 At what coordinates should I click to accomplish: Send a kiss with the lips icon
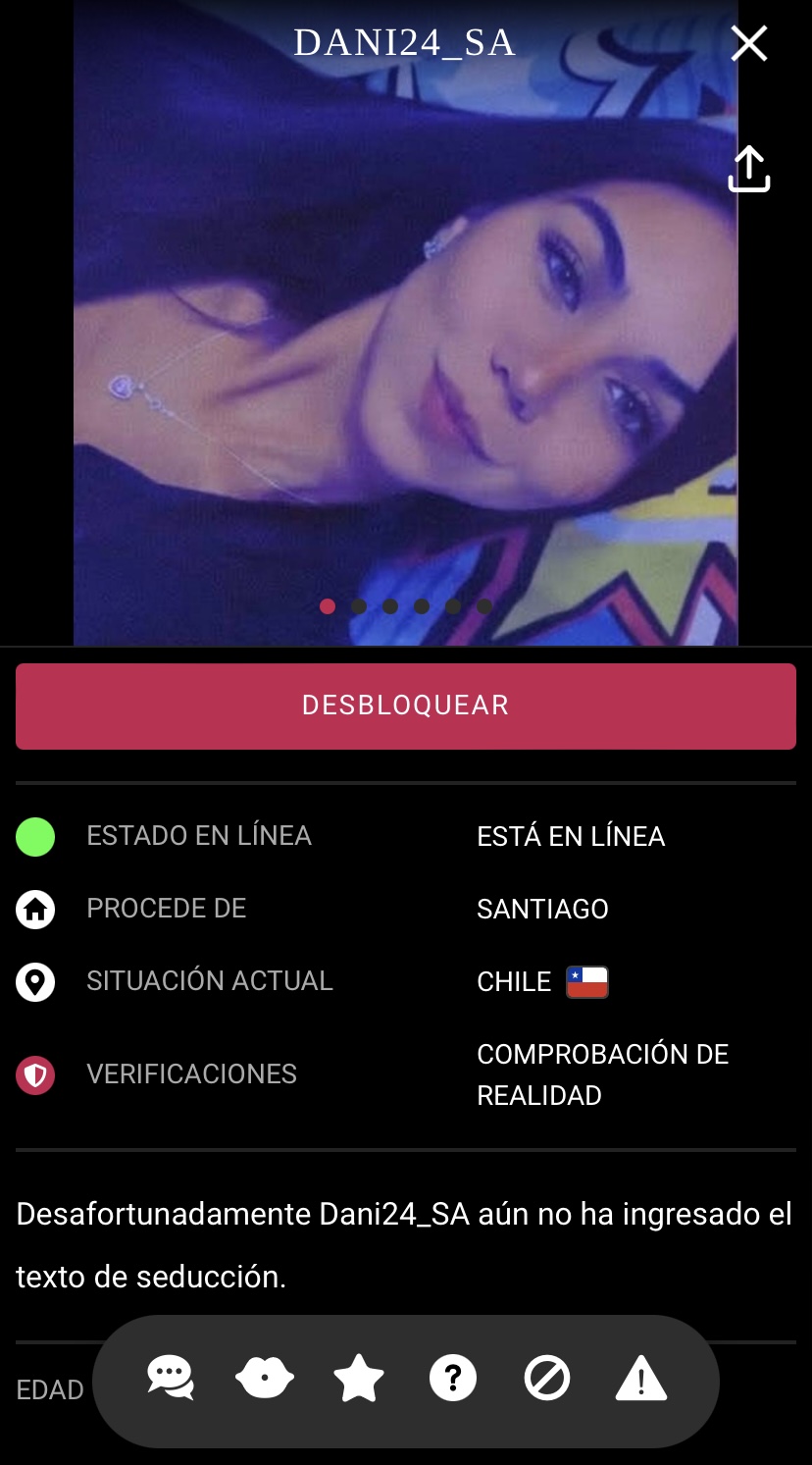click(265, 1381)
